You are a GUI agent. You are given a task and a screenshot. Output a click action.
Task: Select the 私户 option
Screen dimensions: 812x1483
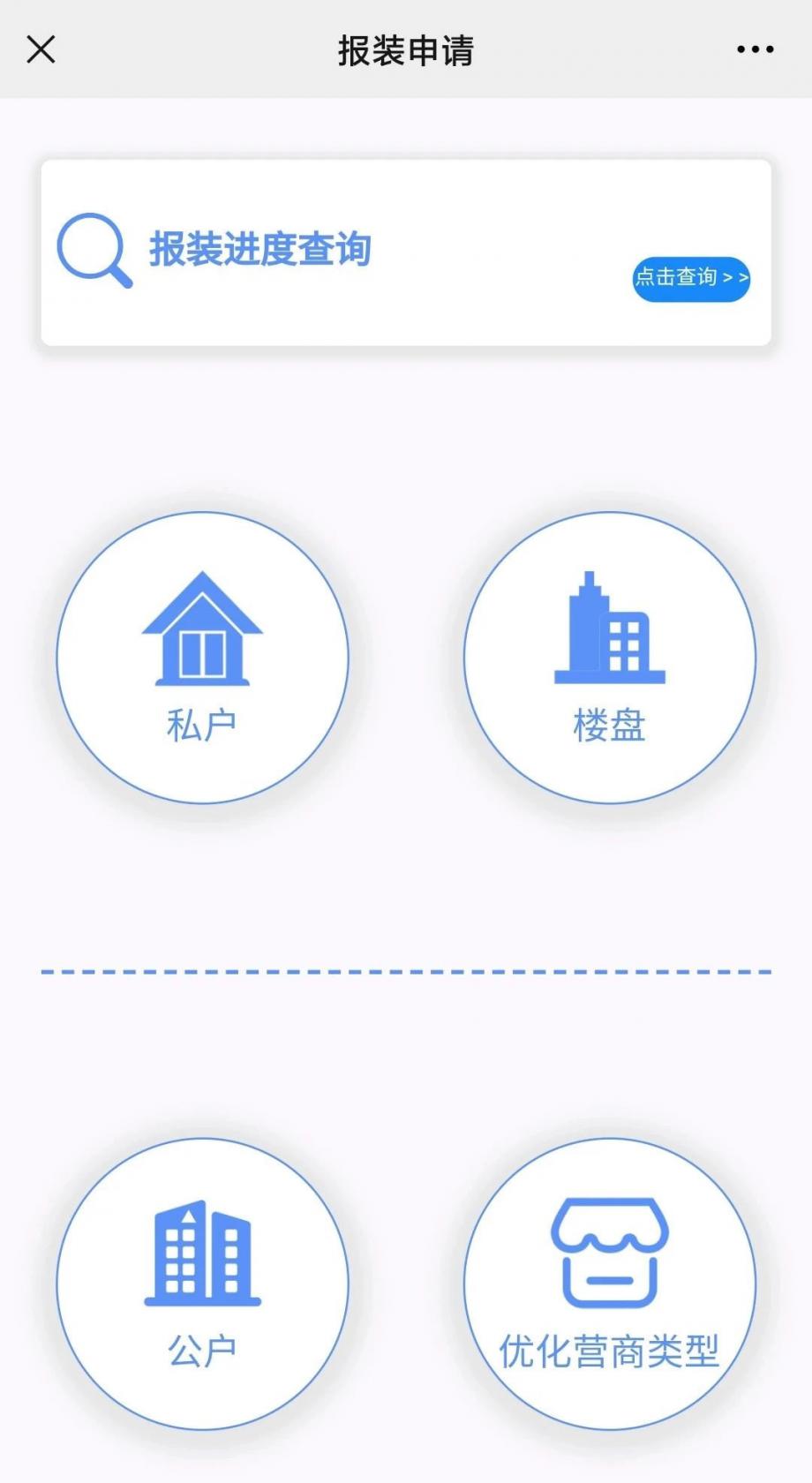(202, 658)
